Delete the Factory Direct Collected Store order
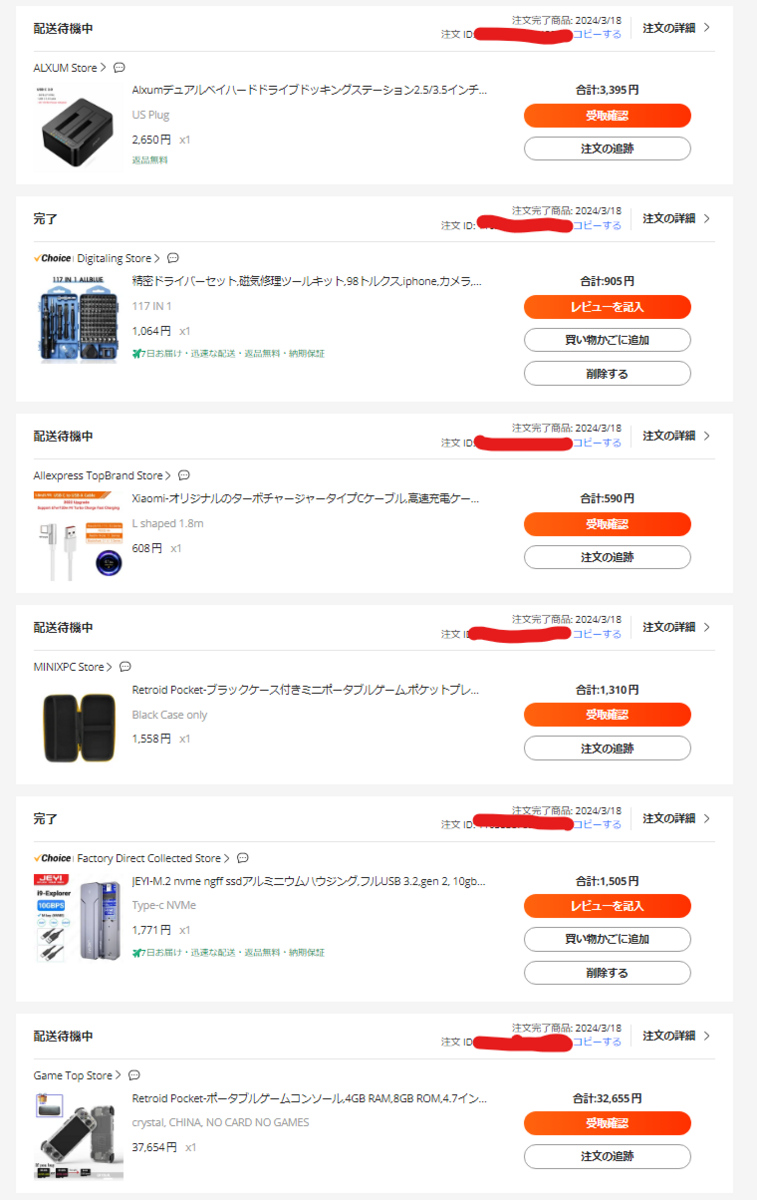757x1200 pixels. [x=607, y=972]
